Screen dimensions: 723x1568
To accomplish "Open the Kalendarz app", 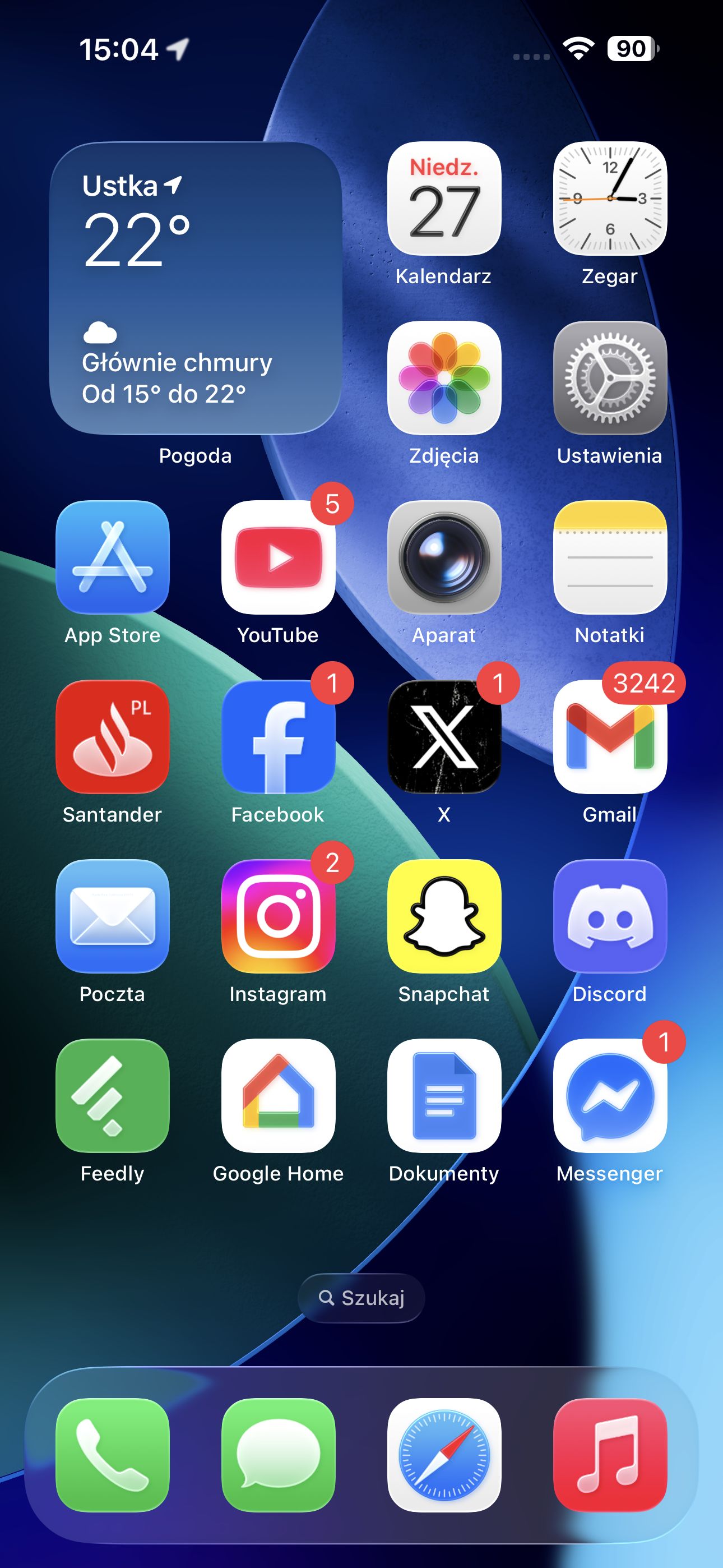I will coord(444,199).
